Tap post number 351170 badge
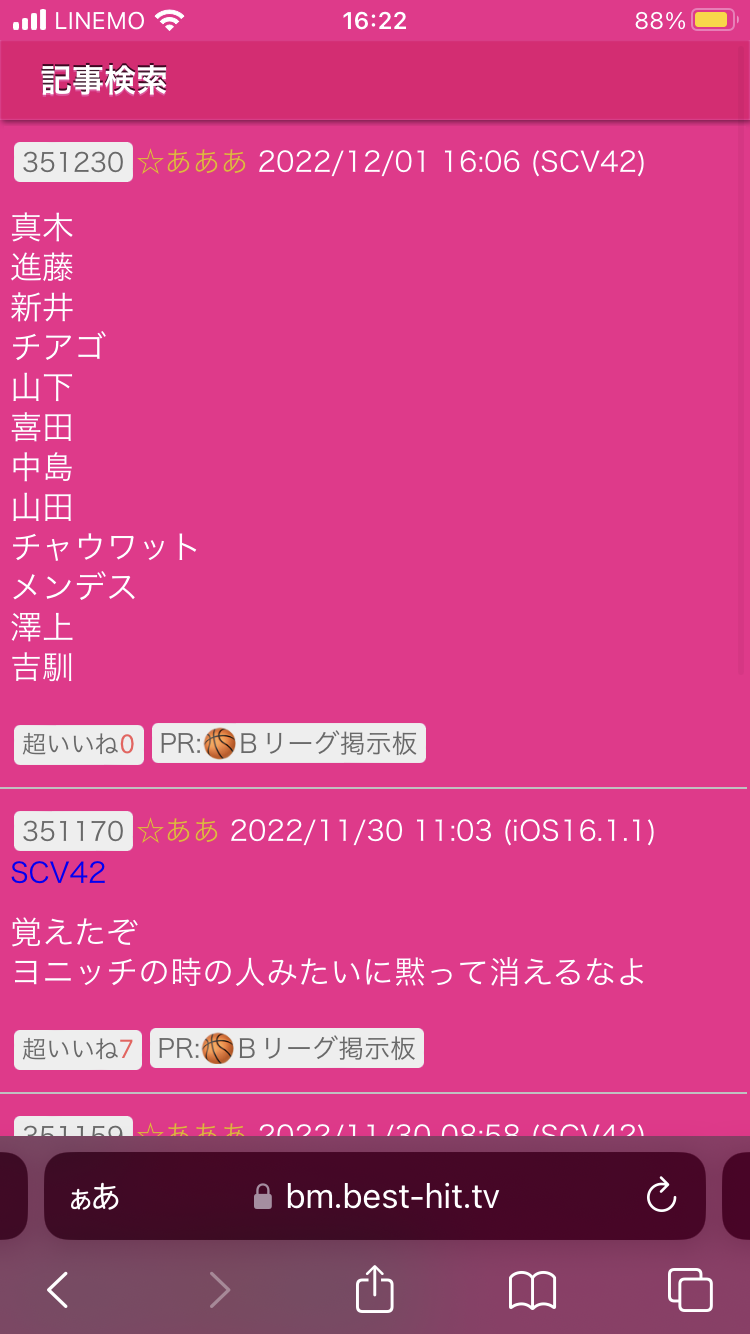This screenshot has width=750, height=1334. click(73, 830)
